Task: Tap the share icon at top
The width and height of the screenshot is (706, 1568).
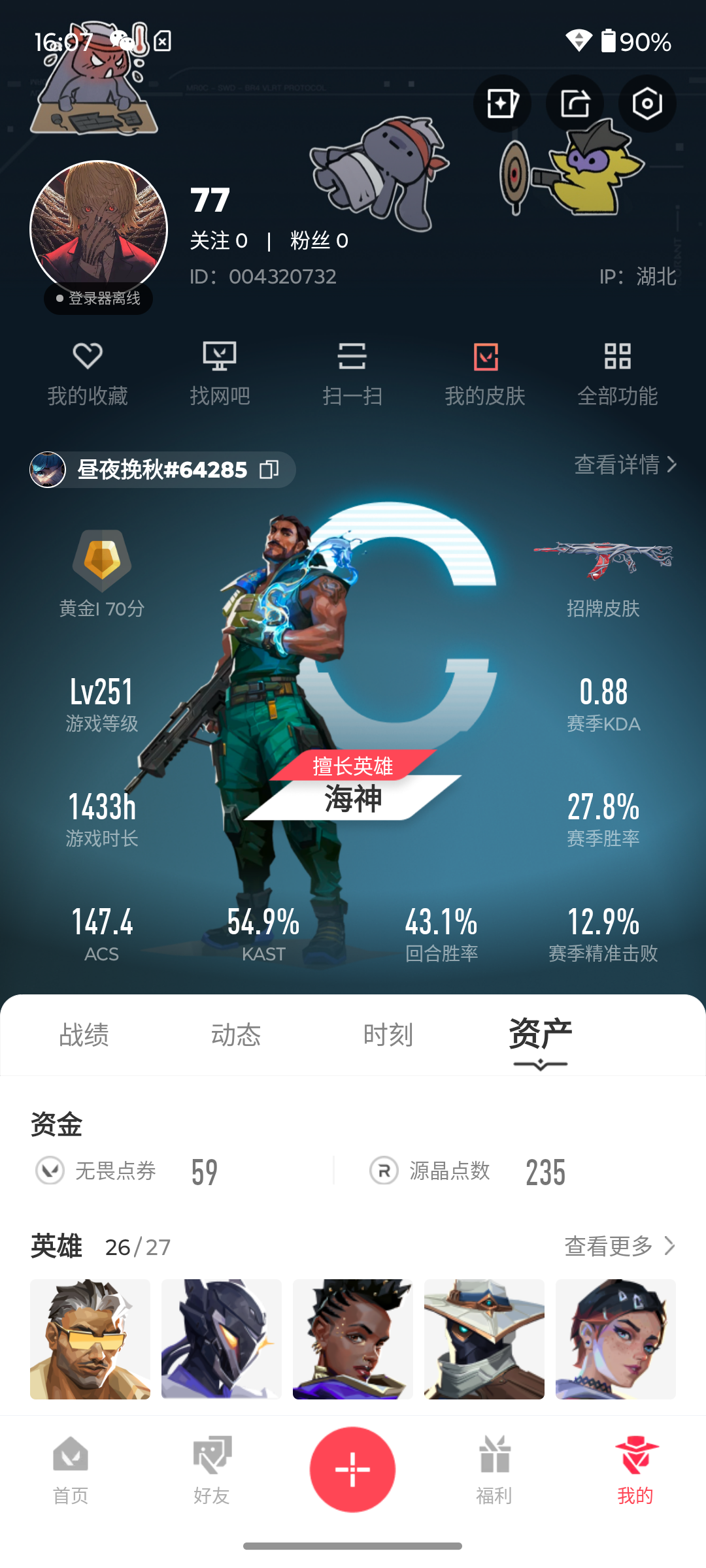Action: [x=575, y=104]
